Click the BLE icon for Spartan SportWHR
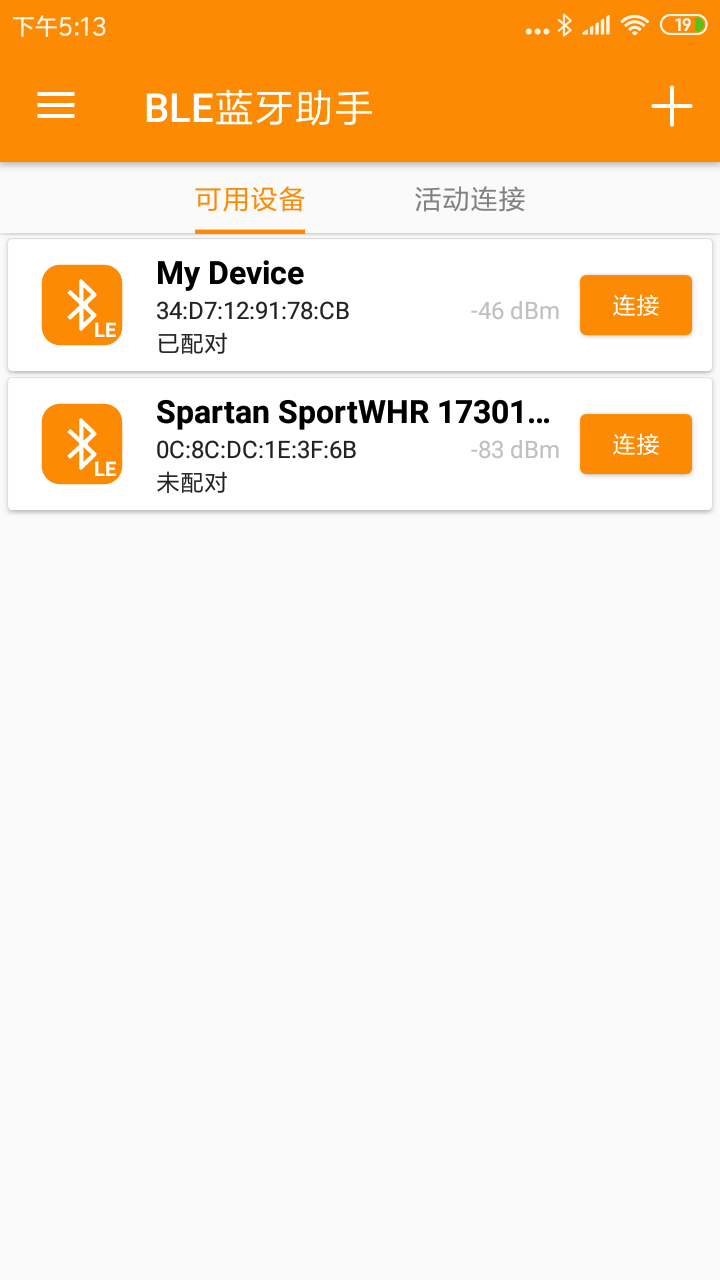The height and width of the screenshot is (1280, 720). point(81,443)
